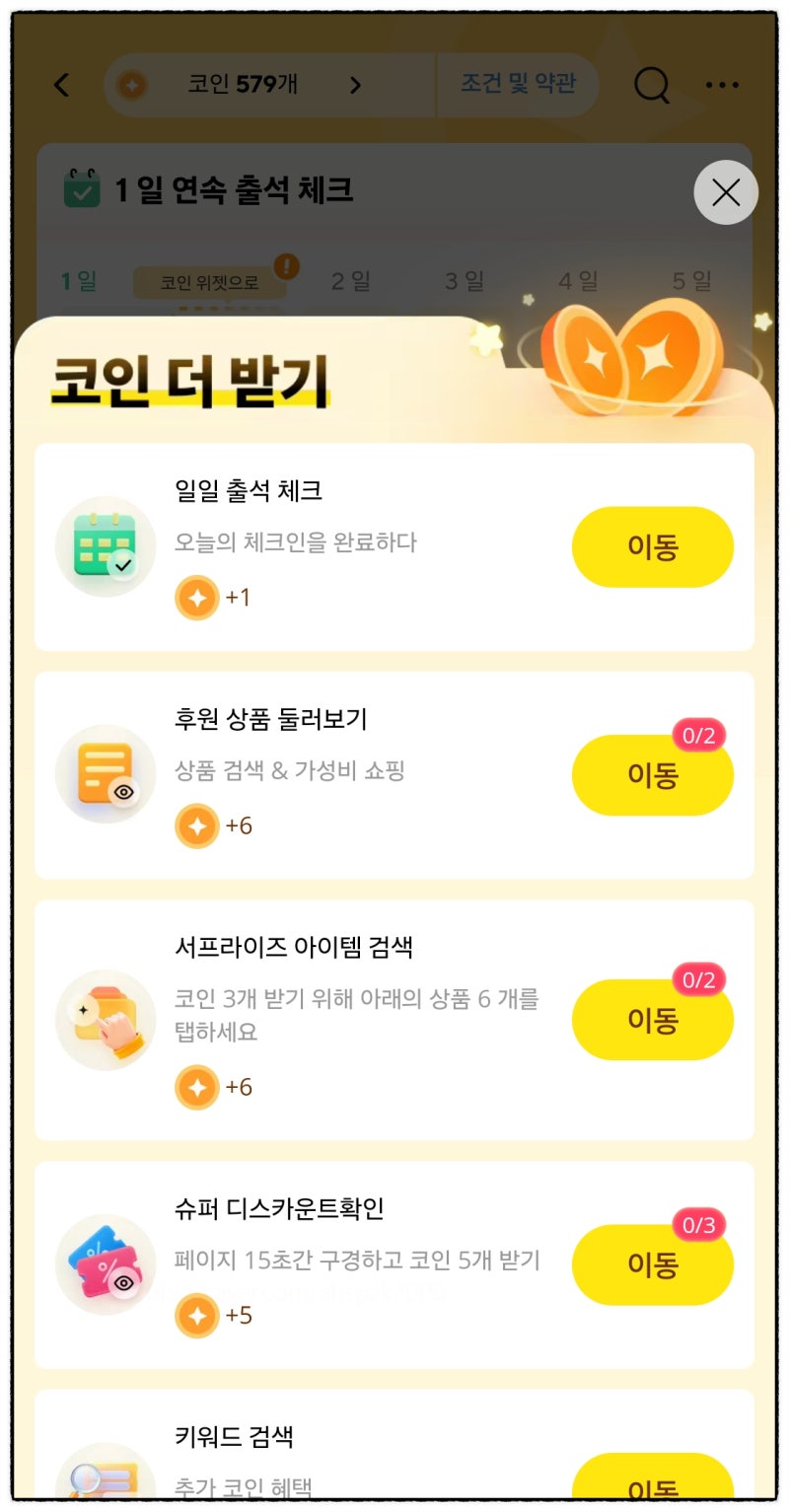Viewport: 789px width, 1512px height.
Task: Click the document icon for 후원 상품 둘러보기
Action: 105,774
